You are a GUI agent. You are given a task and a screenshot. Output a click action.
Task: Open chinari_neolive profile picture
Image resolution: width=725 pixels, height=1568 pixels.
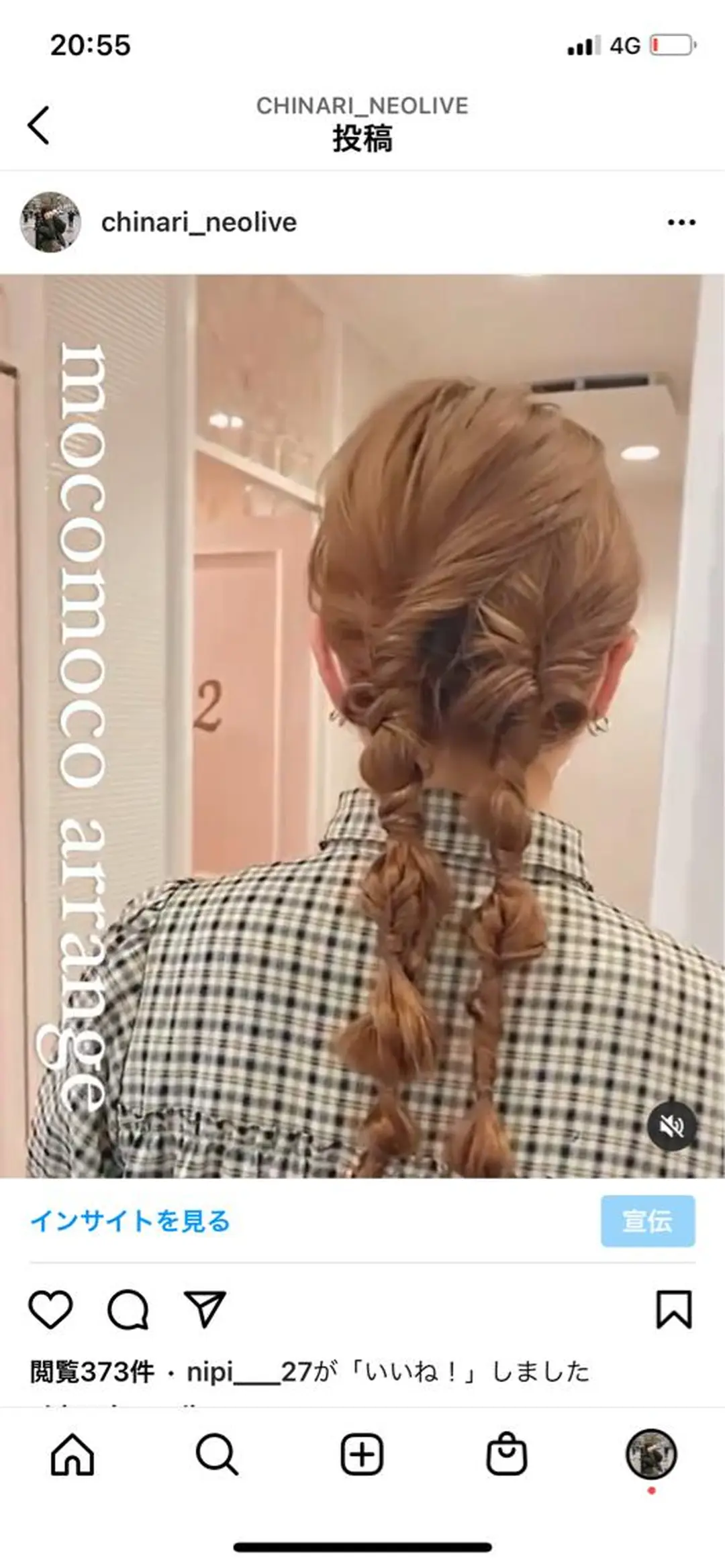point(50,222)
